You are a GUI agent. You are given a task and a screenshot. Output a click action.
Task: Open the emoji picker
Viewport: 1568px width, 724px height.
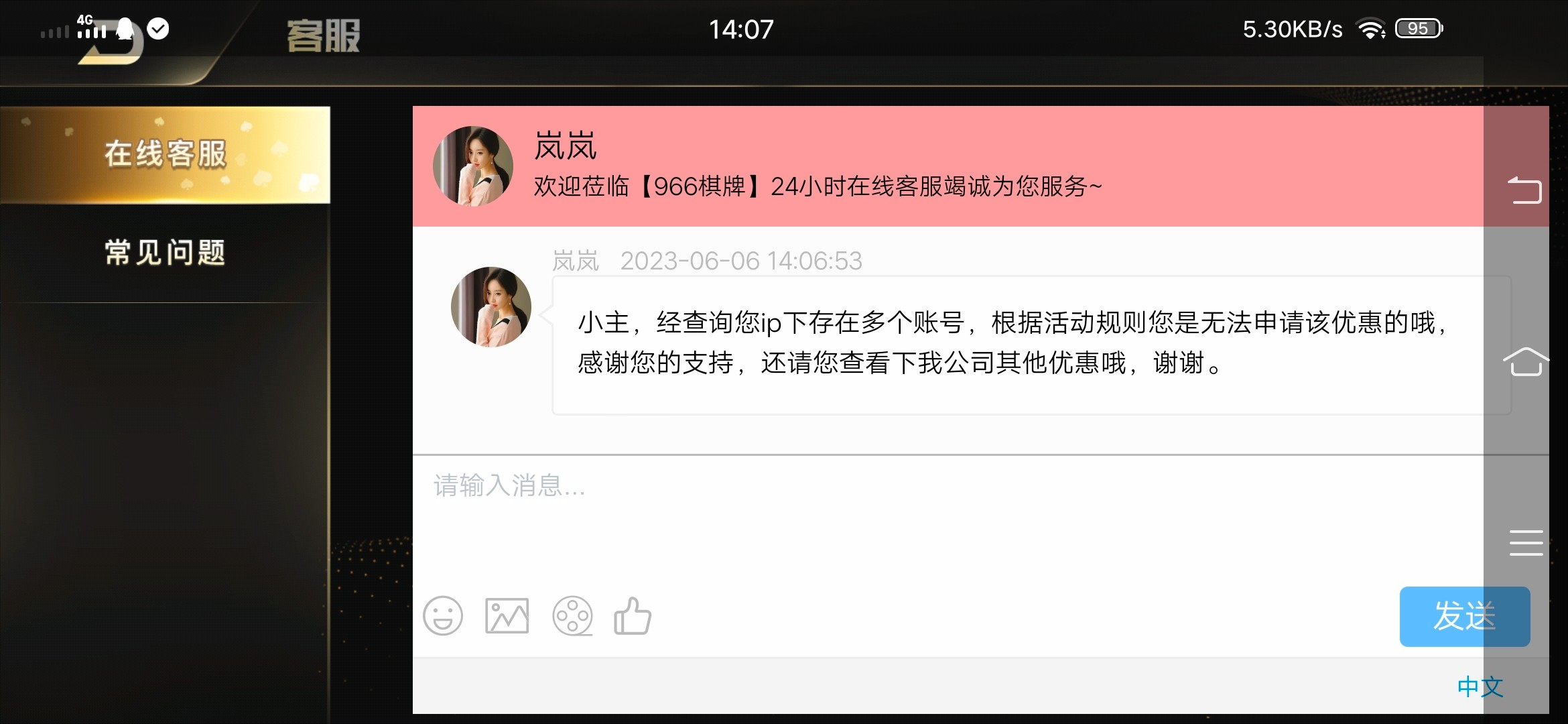pyautogui.click(x=443, y=615)
